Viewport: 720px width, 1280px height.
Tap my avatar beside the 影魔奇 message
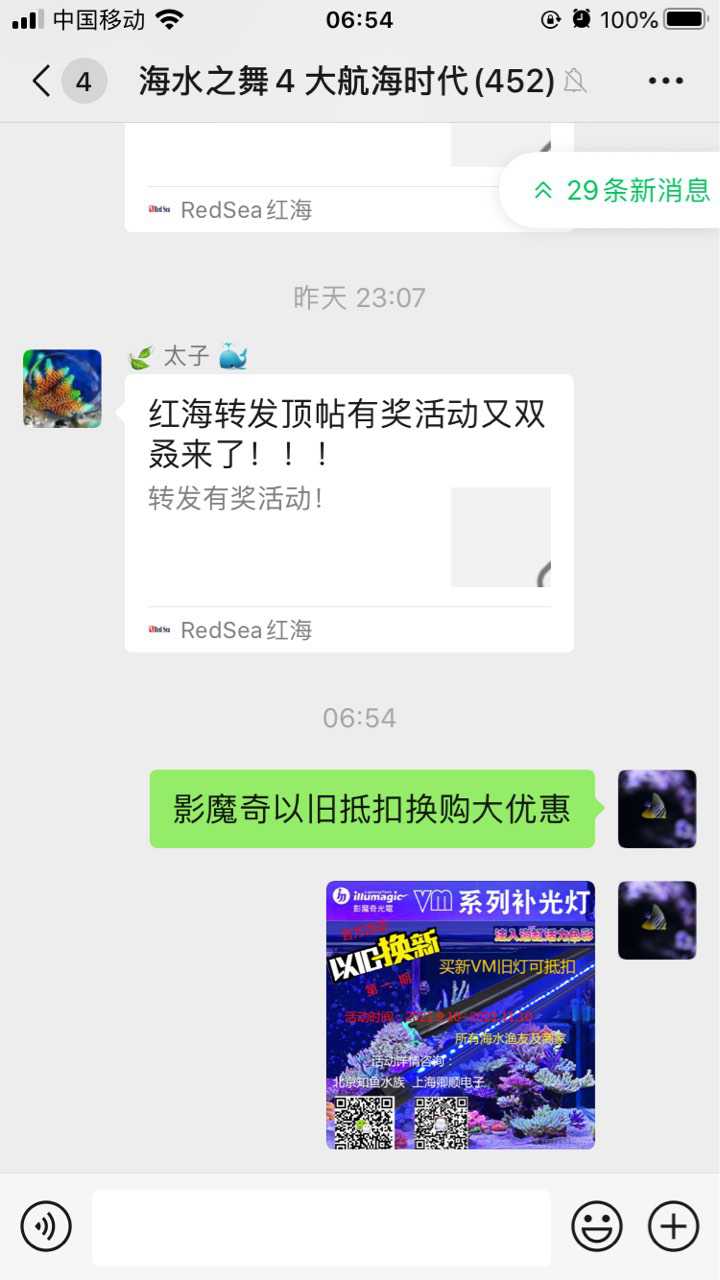coord(657,809)
